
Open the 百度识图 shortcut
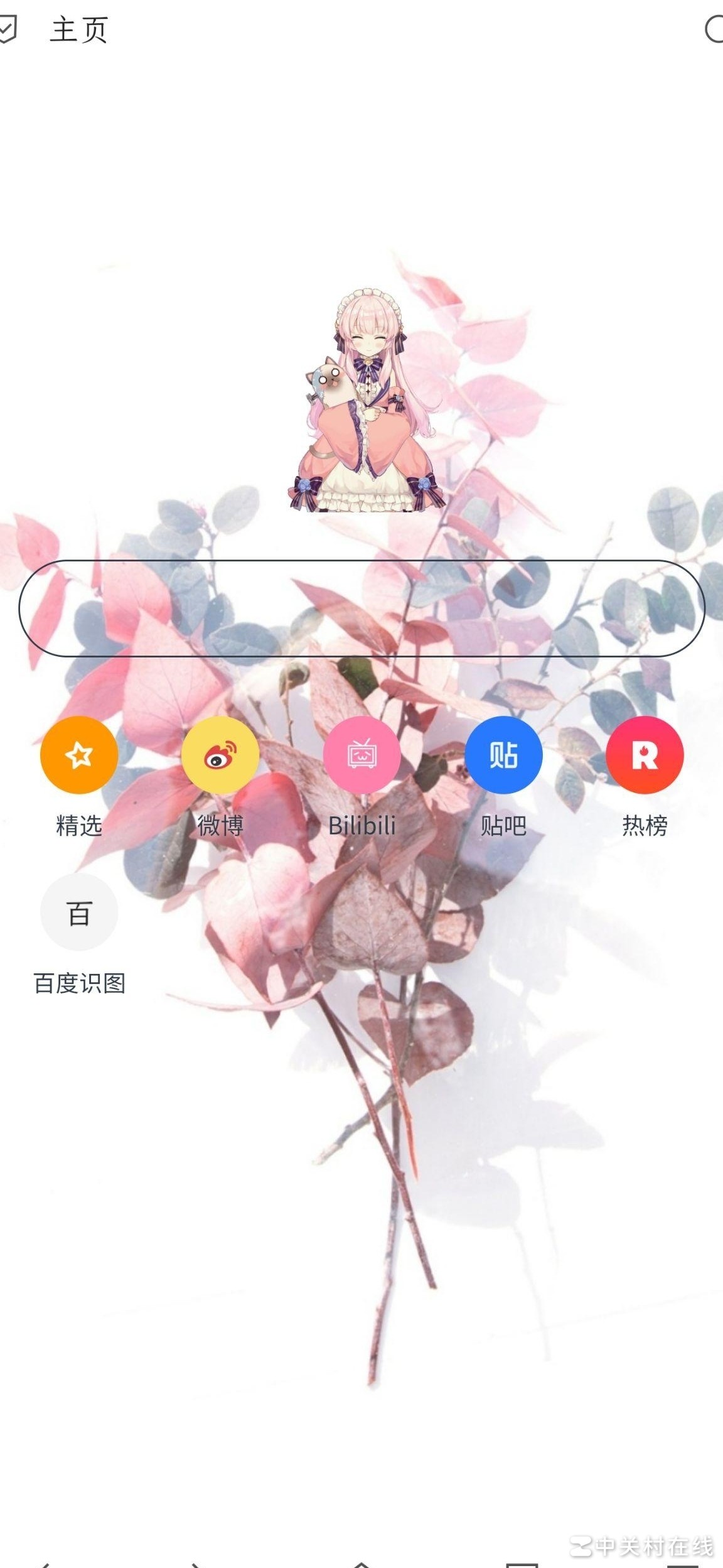79,912
